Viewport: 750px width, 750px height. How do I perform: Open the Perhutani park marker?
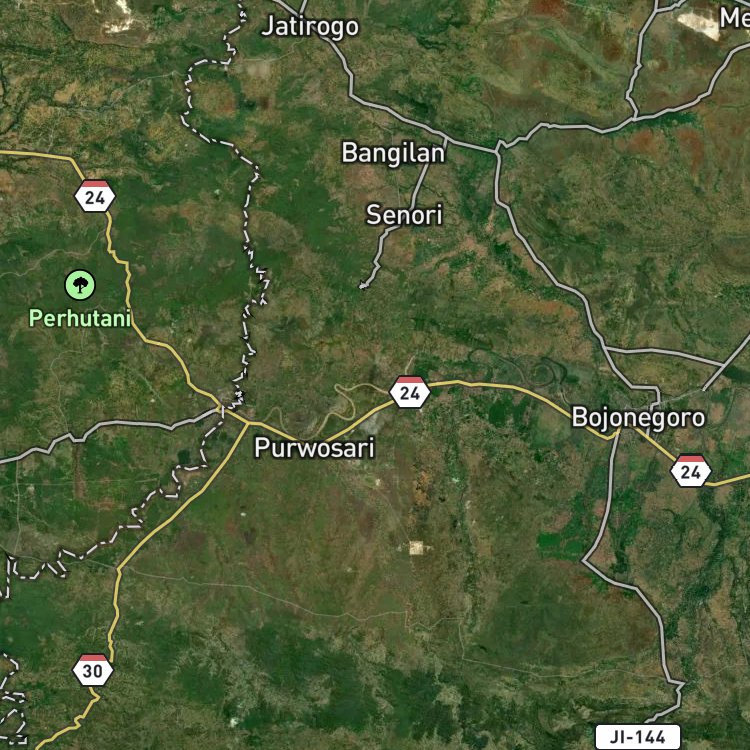click(80, 285)
